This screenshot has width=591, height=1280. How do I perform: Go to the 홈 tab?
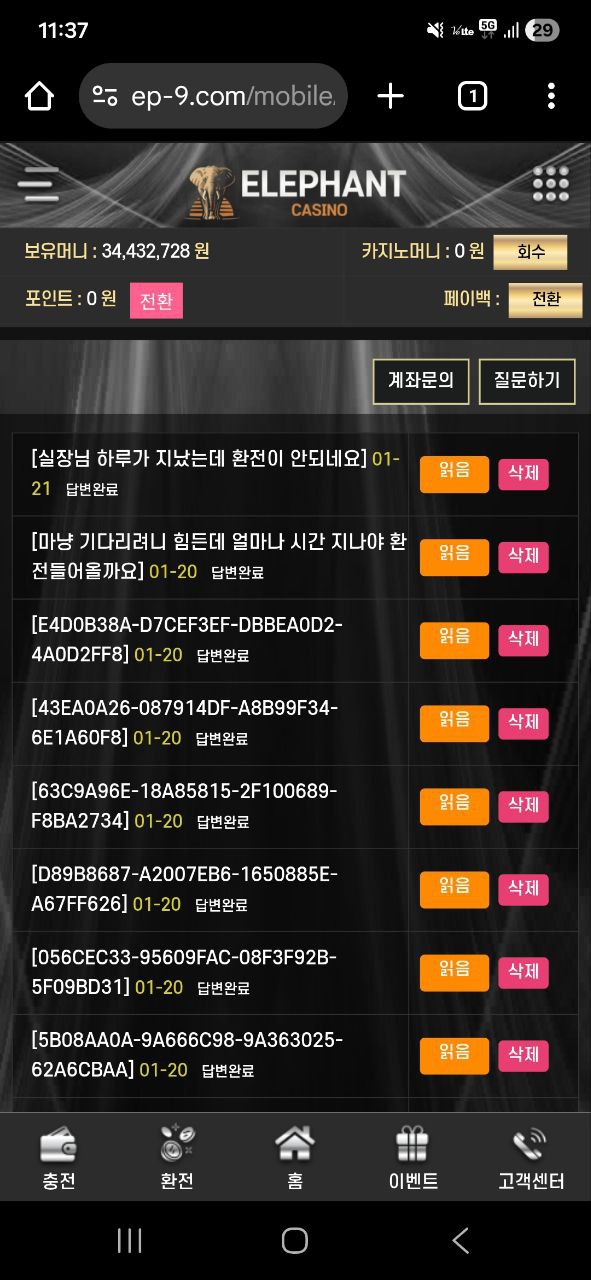(x=295, y=1157)
